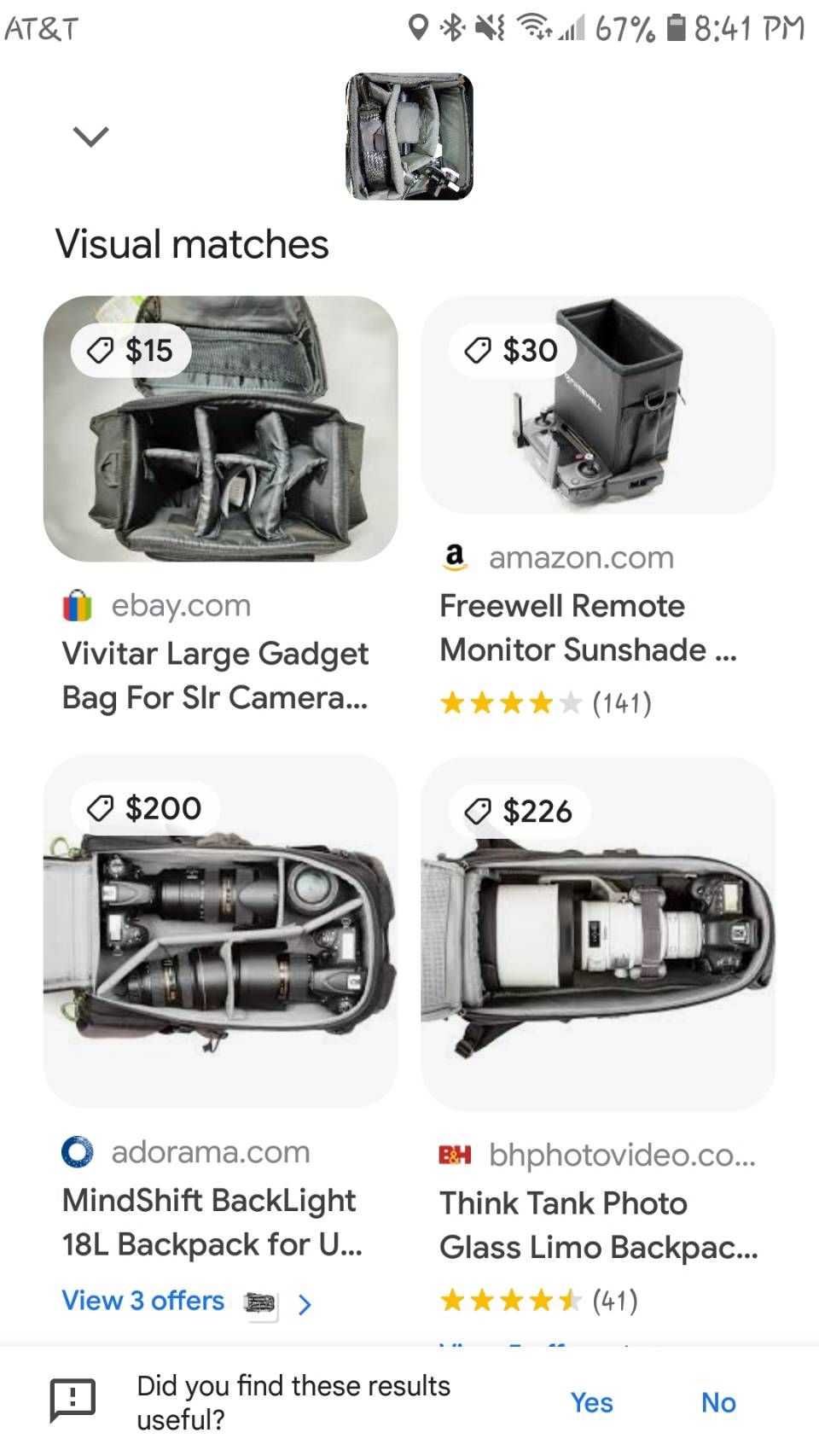Tap Yes on the results usefulness prompt
819x1456 pixels.
[x=591, y=1402]
